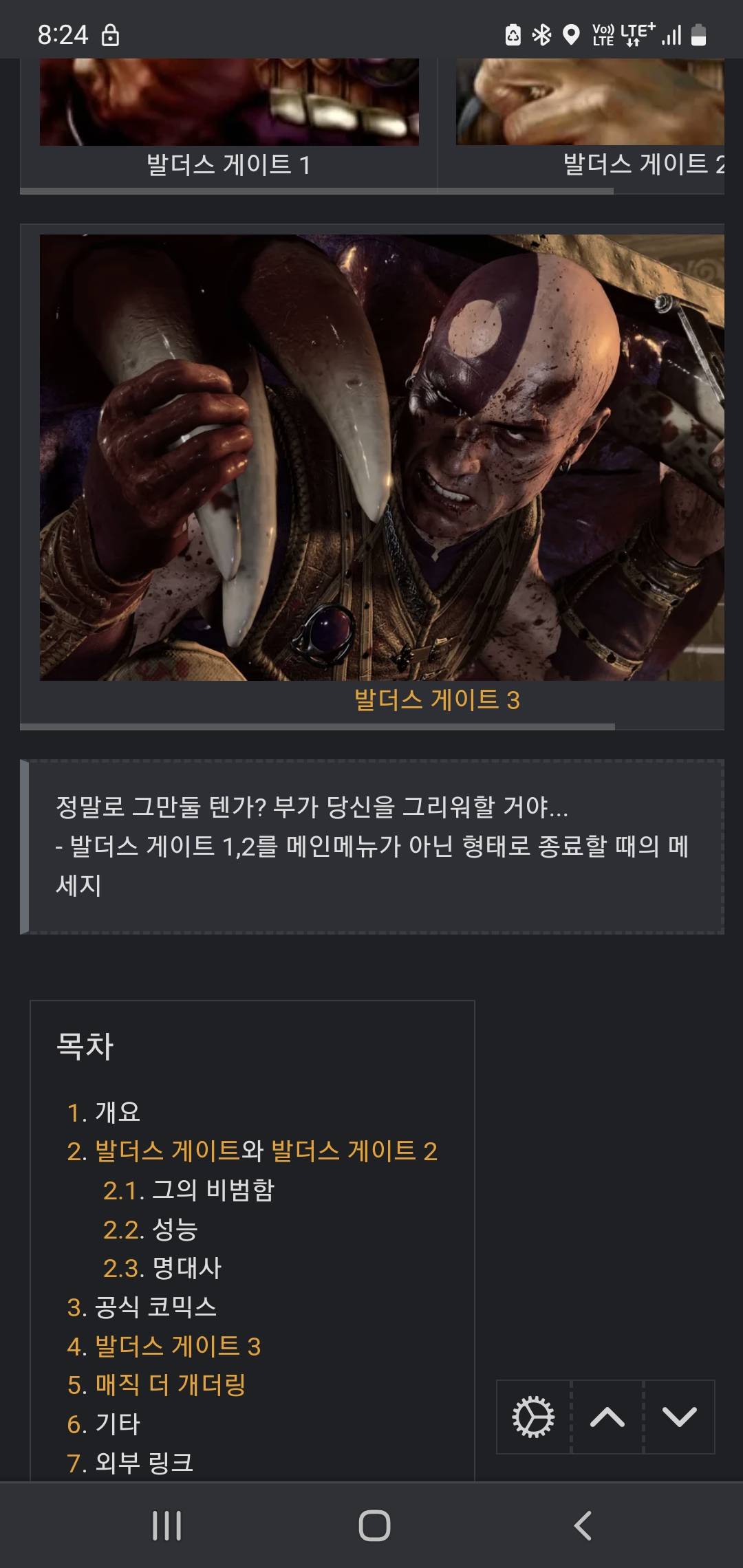Image resolution: width=743 pixels, height=1568 pixels.
Task: Open 발더스 게이트 link in section 2
Action: 166,1151
